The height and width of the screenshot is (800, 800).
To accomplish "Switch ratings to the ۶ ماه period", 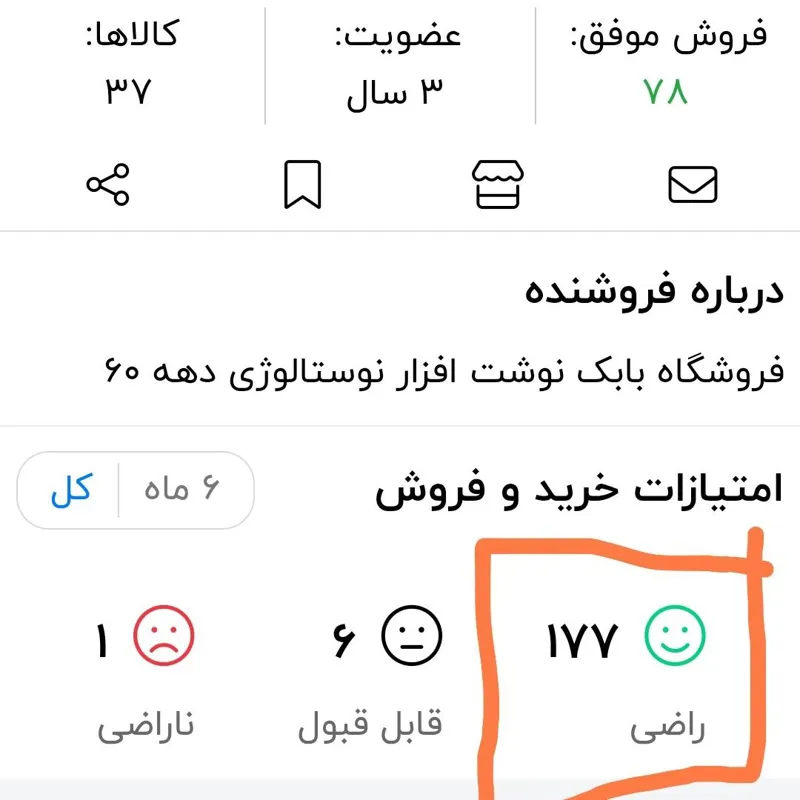I will (185, 490).
